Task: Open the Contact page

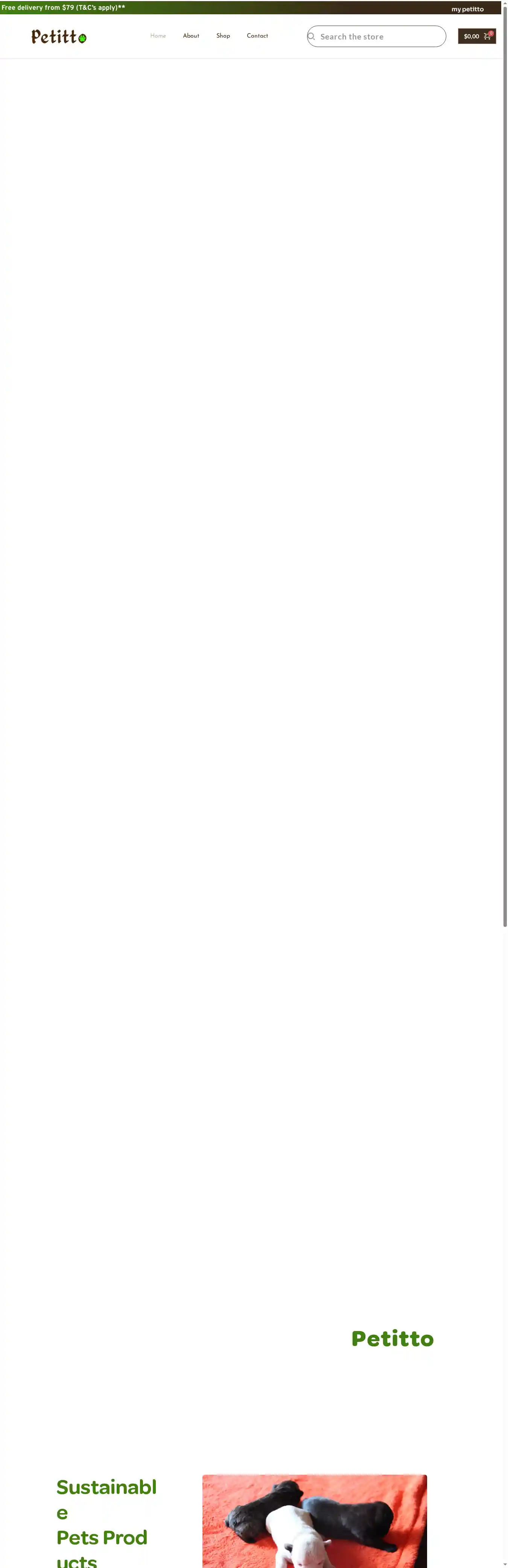Action: (257, 36)
